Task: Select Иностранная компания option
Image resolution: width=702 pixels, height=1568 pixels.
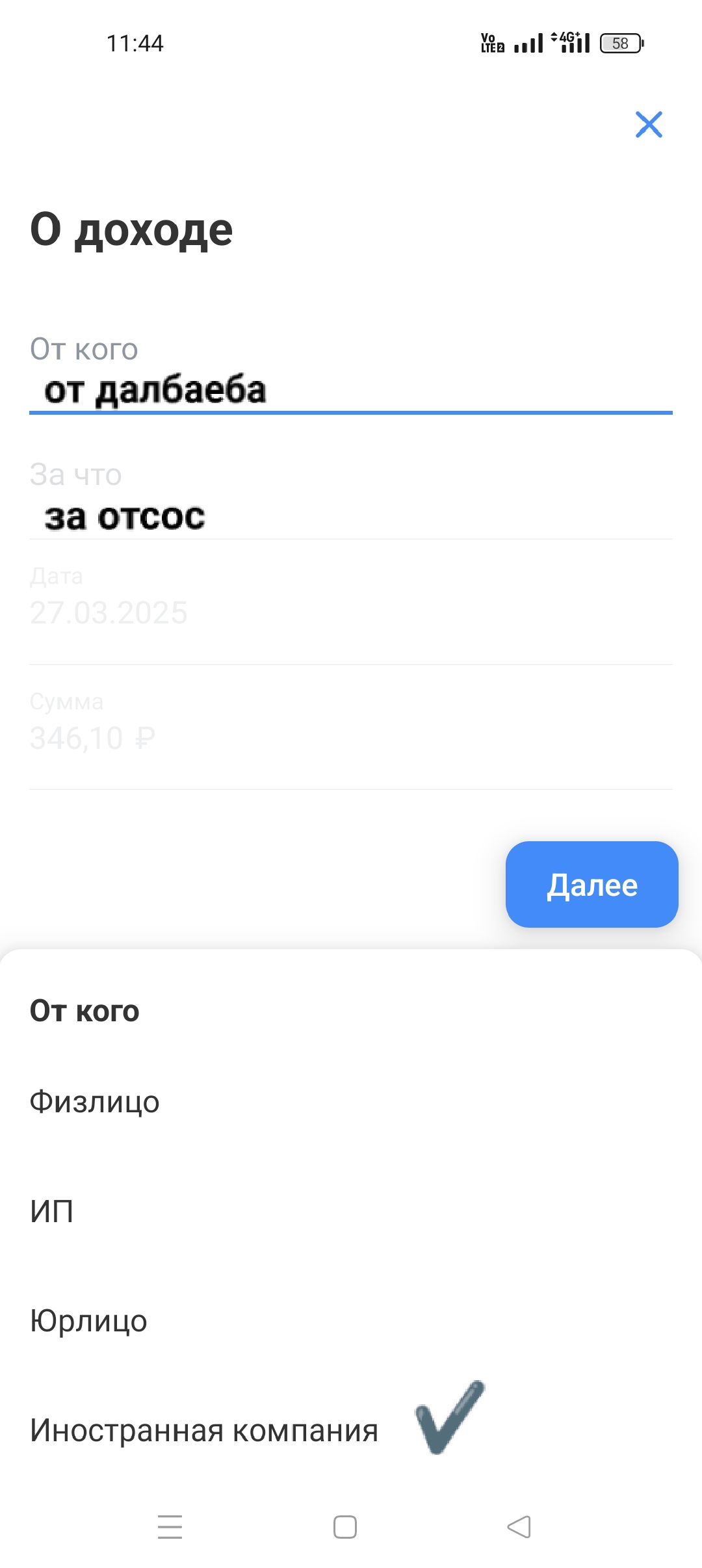Action: 351,1430
